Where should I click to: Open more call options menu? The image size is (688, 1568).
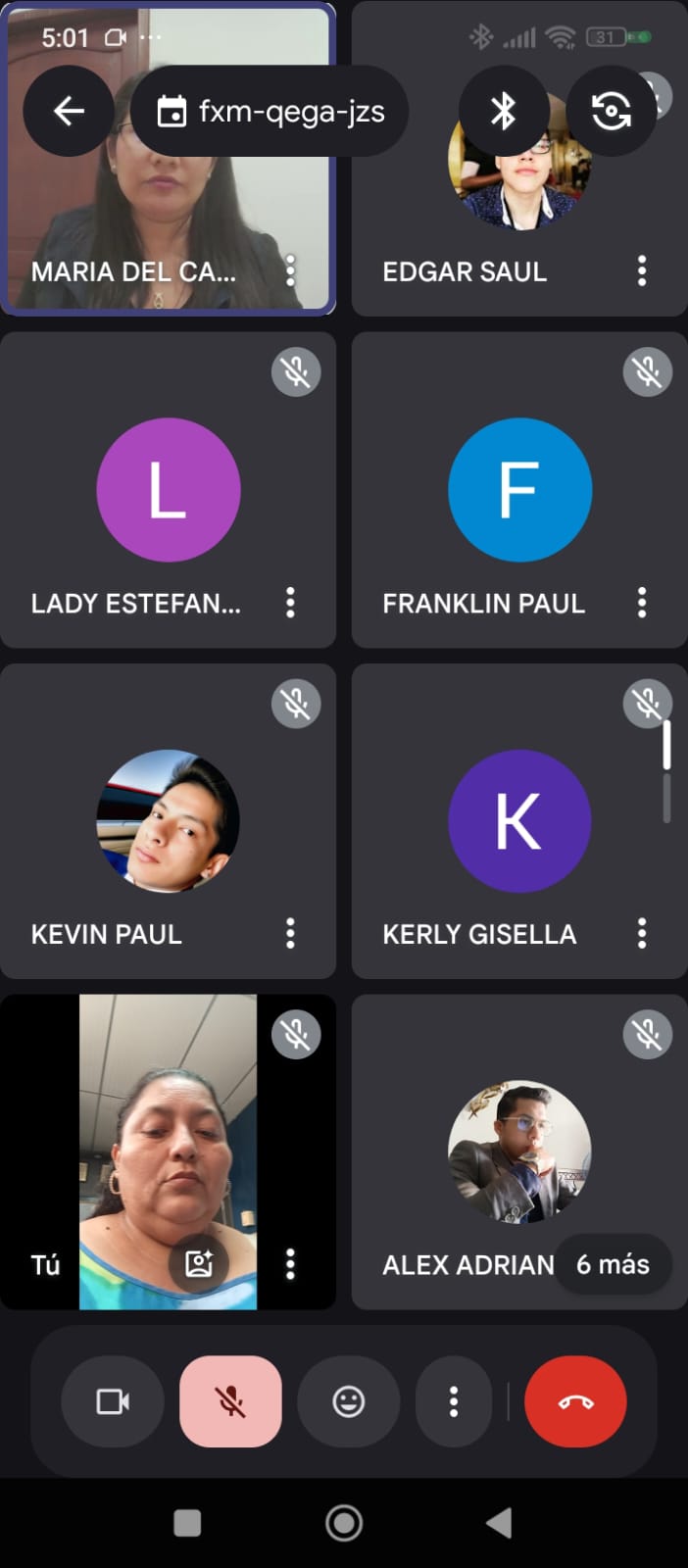pyautogui.click(x=453, y=1401)
